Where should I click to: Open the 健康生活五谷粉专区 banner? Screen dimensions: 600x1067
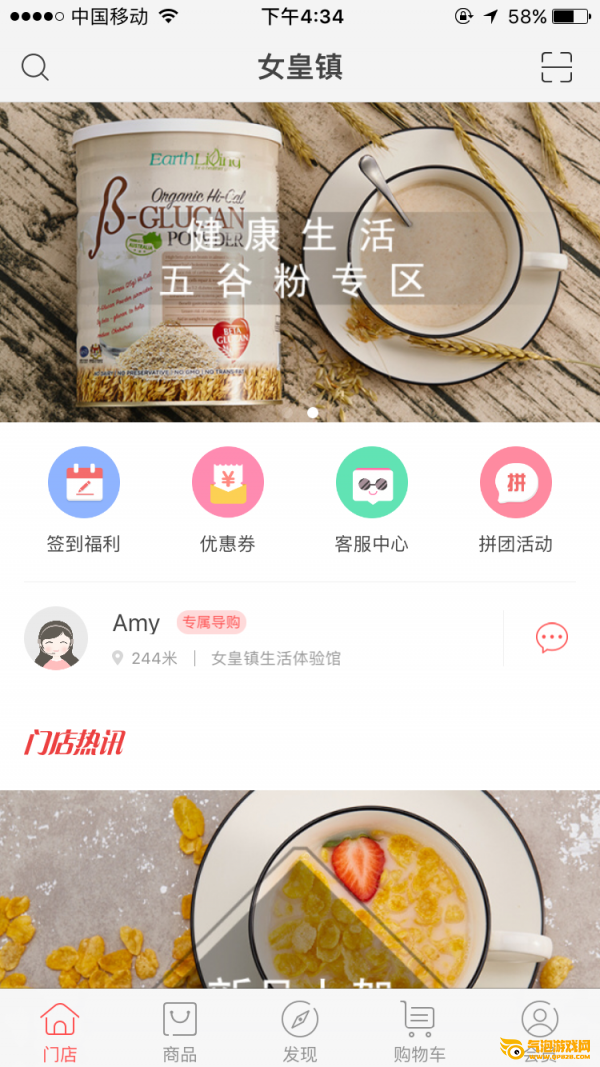[300, 262]
